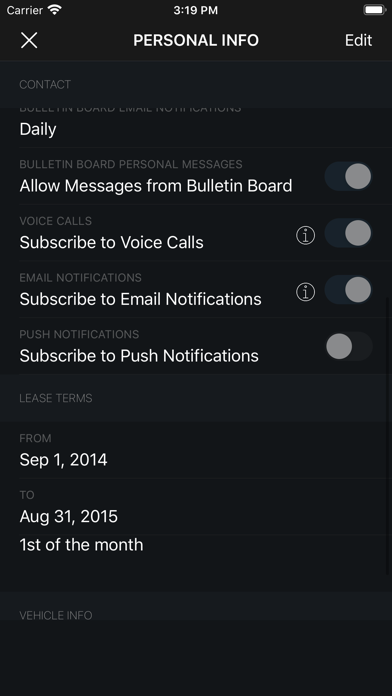Toggle Subscribe to Email Notifications switch
Viewport: 392px width, 696px height.
click(x=348, y=290)
